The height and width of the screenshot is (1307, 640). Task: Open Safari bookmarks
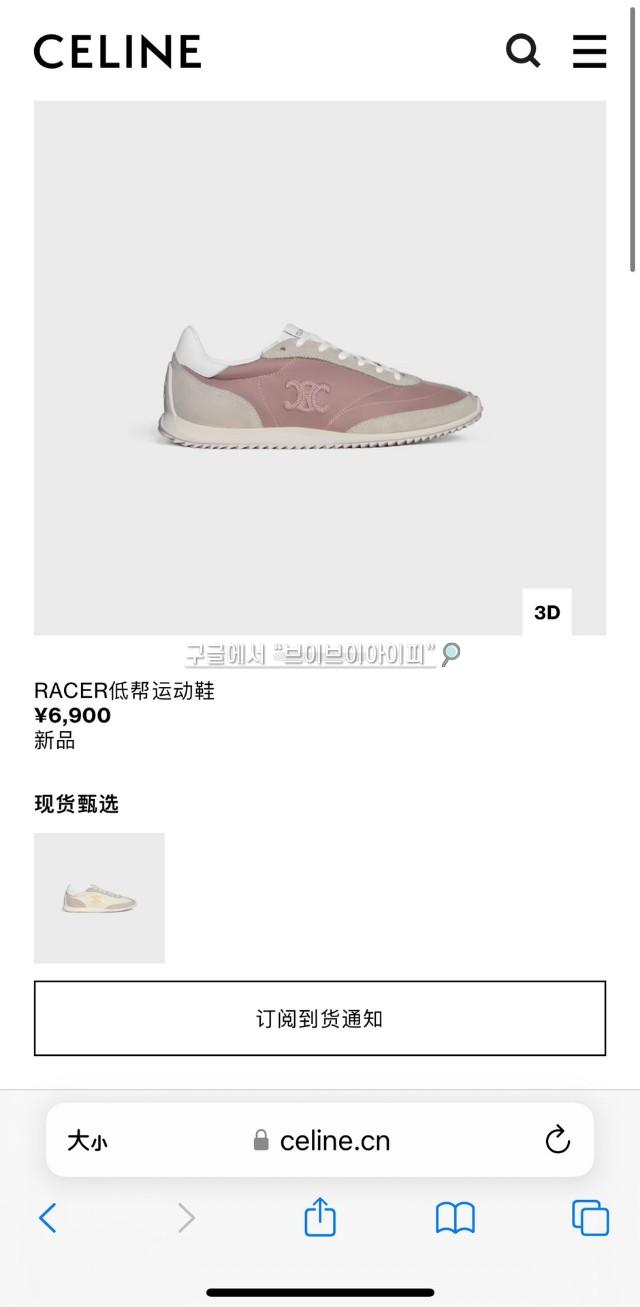point(455,1218)
